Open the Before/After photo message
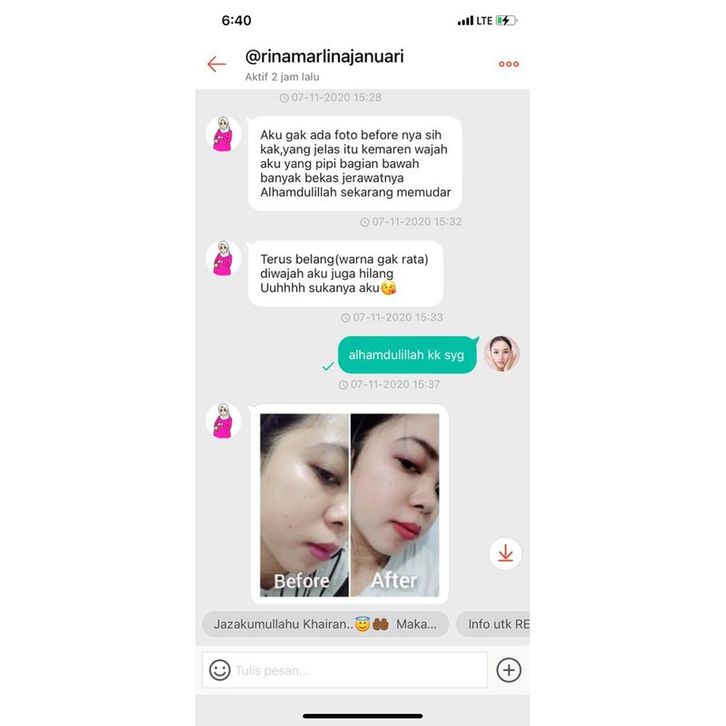The image size is (726, 726). [x=349, y=504]
